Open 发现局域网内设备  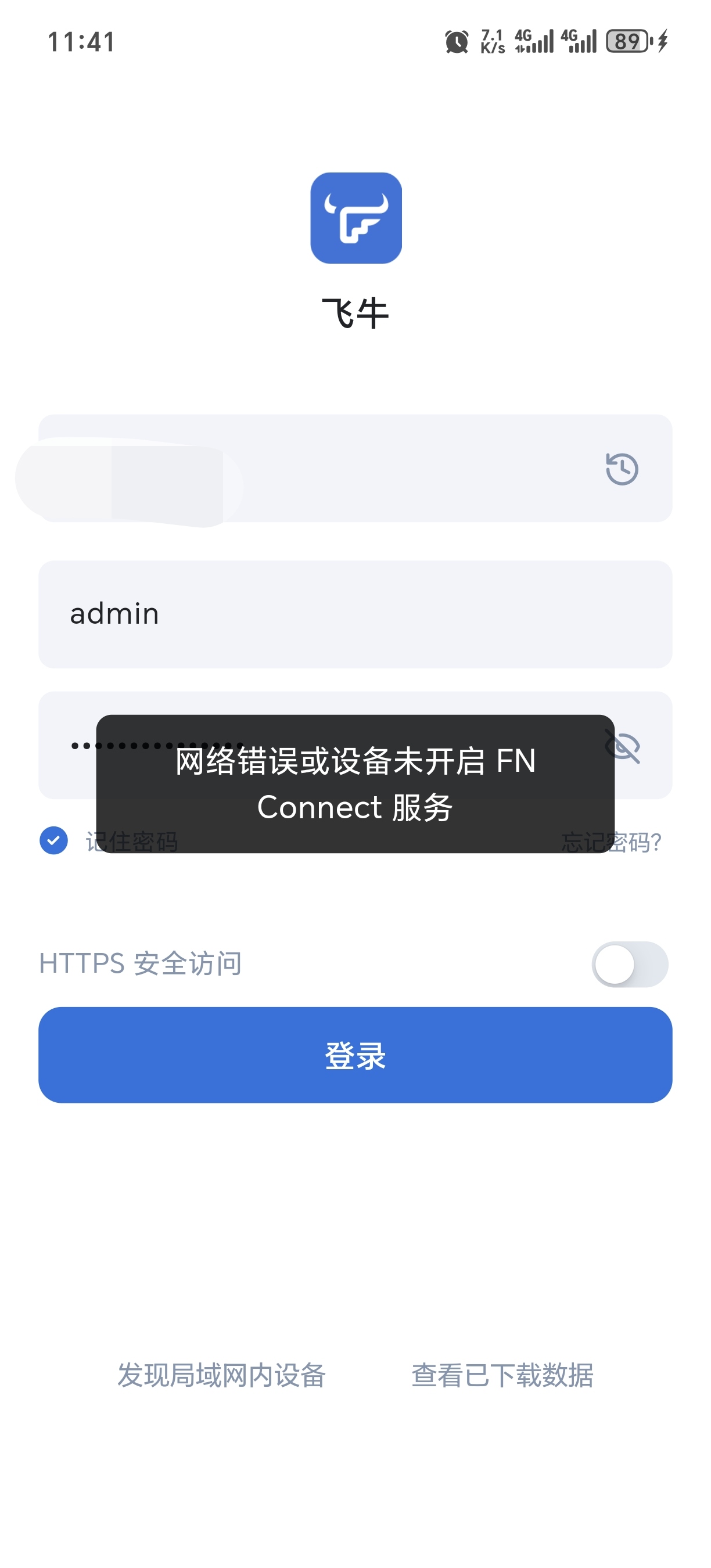(x=221, y=1375)
